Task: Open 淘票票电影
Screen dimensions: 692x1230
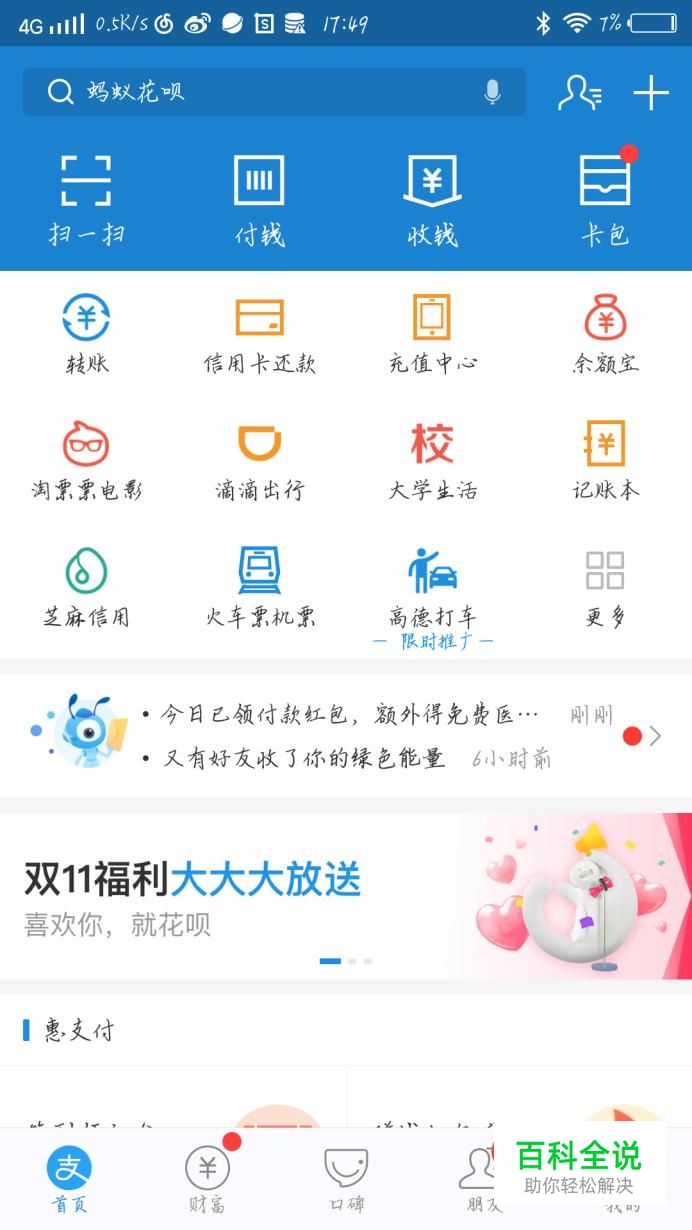Action: pyautogui.click(x=87, y=460)
